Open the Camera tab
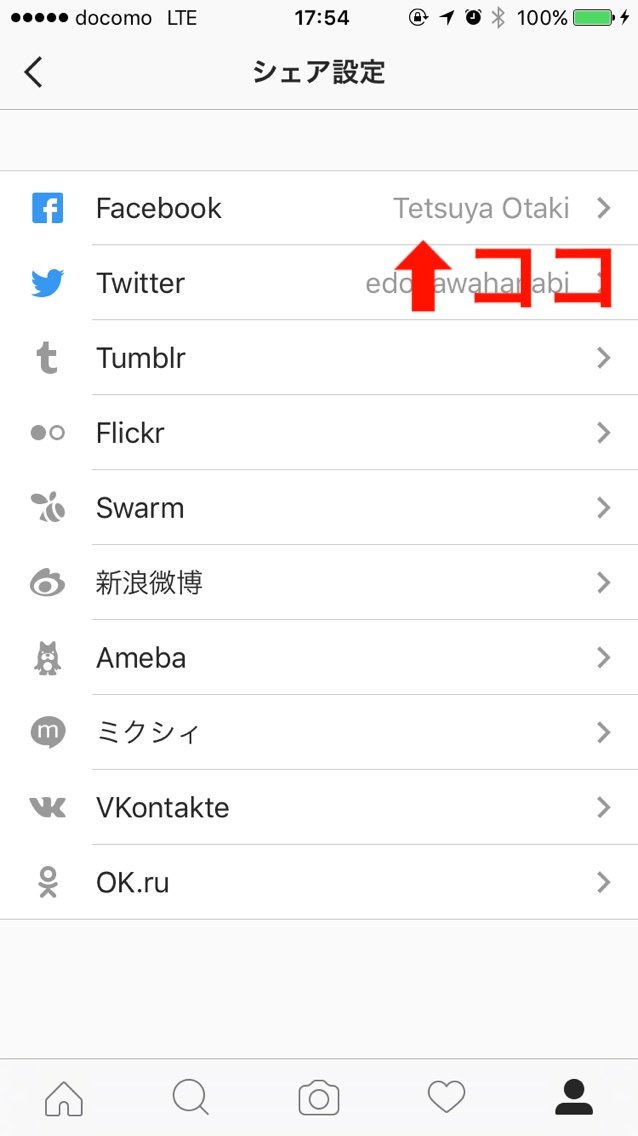The image size is (638, 1136). point(319,1098)
